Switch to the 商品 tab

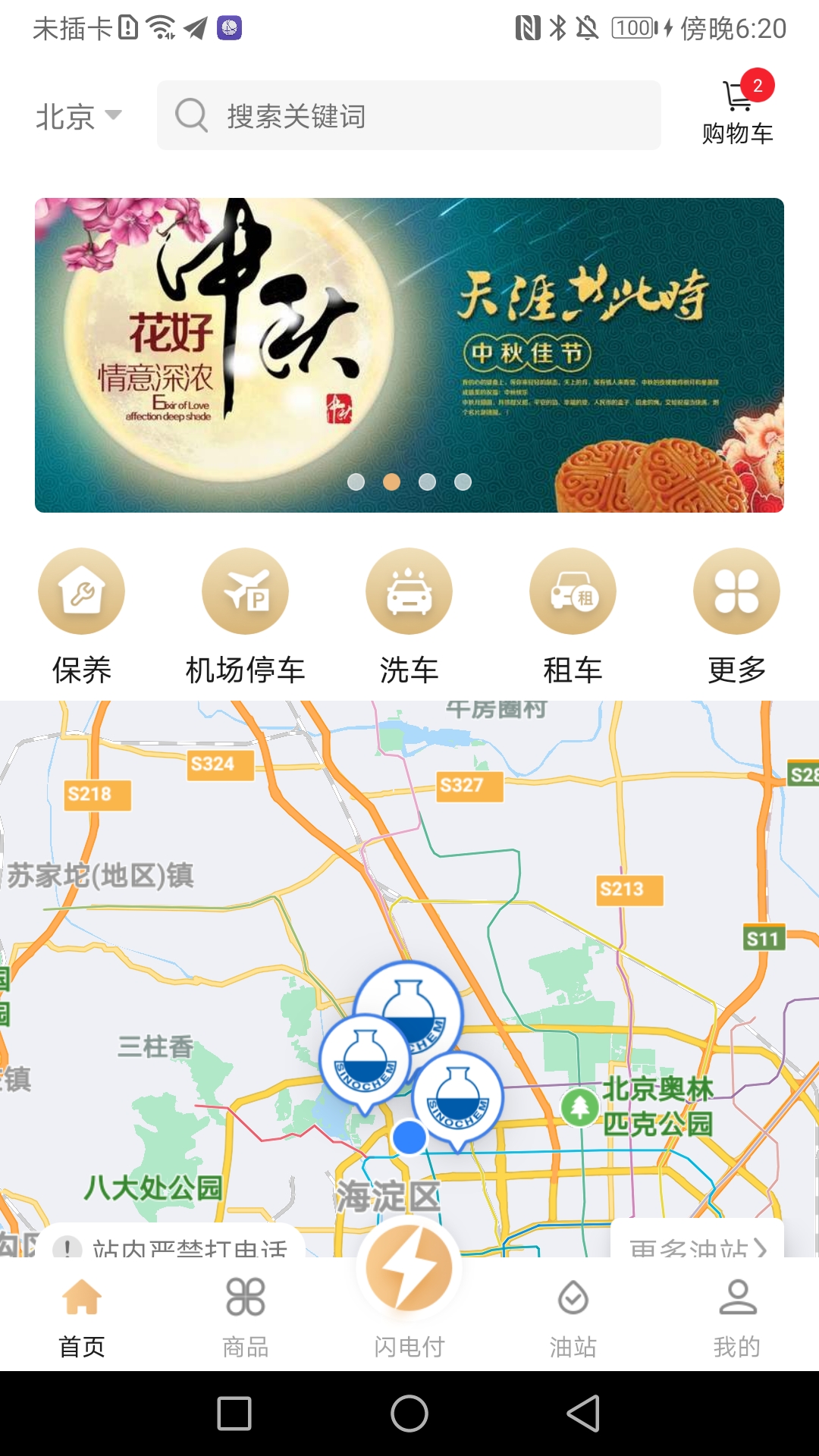click(x=245, y=1317)
